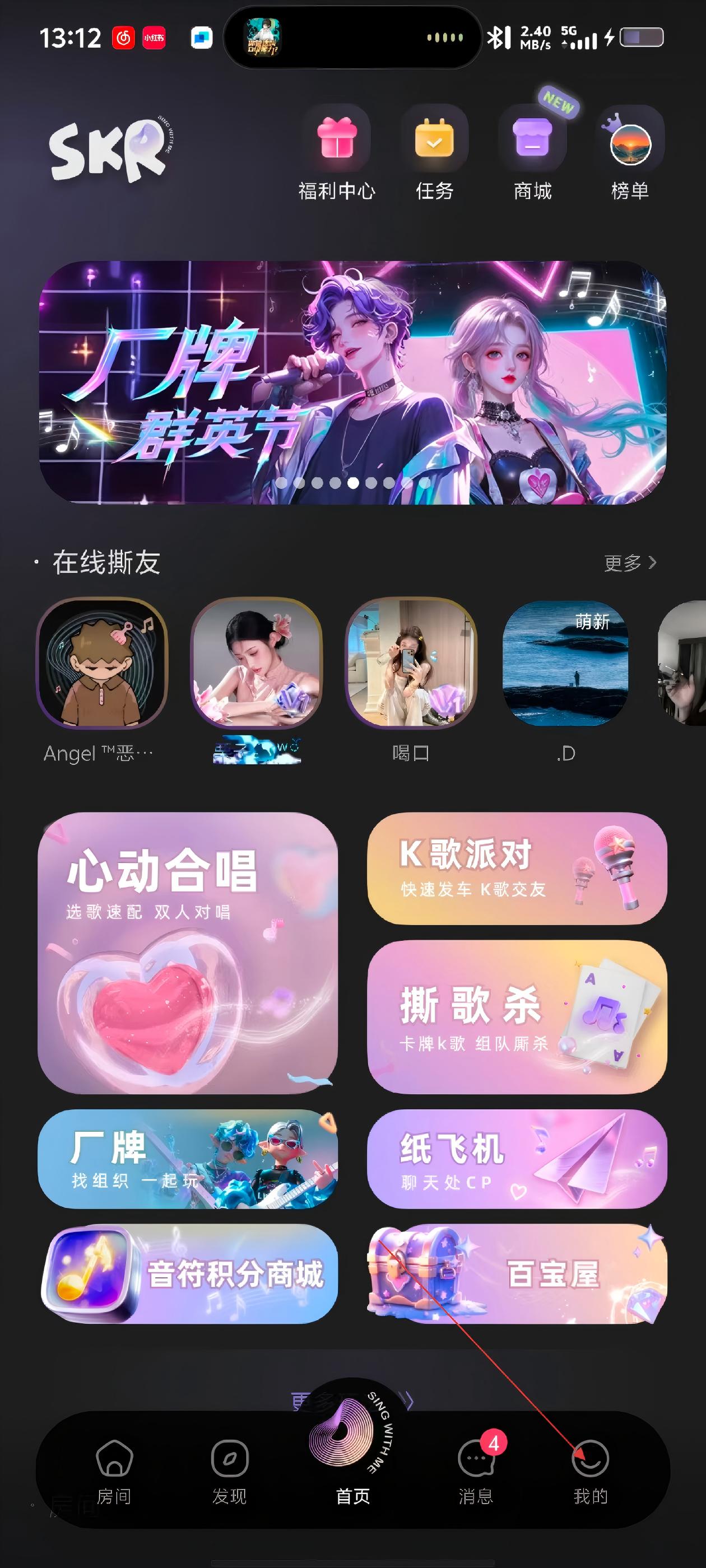Open the 撕歌杀 card game
706x1568 pixels.
pyautogui.click(x=517, y=1016)
